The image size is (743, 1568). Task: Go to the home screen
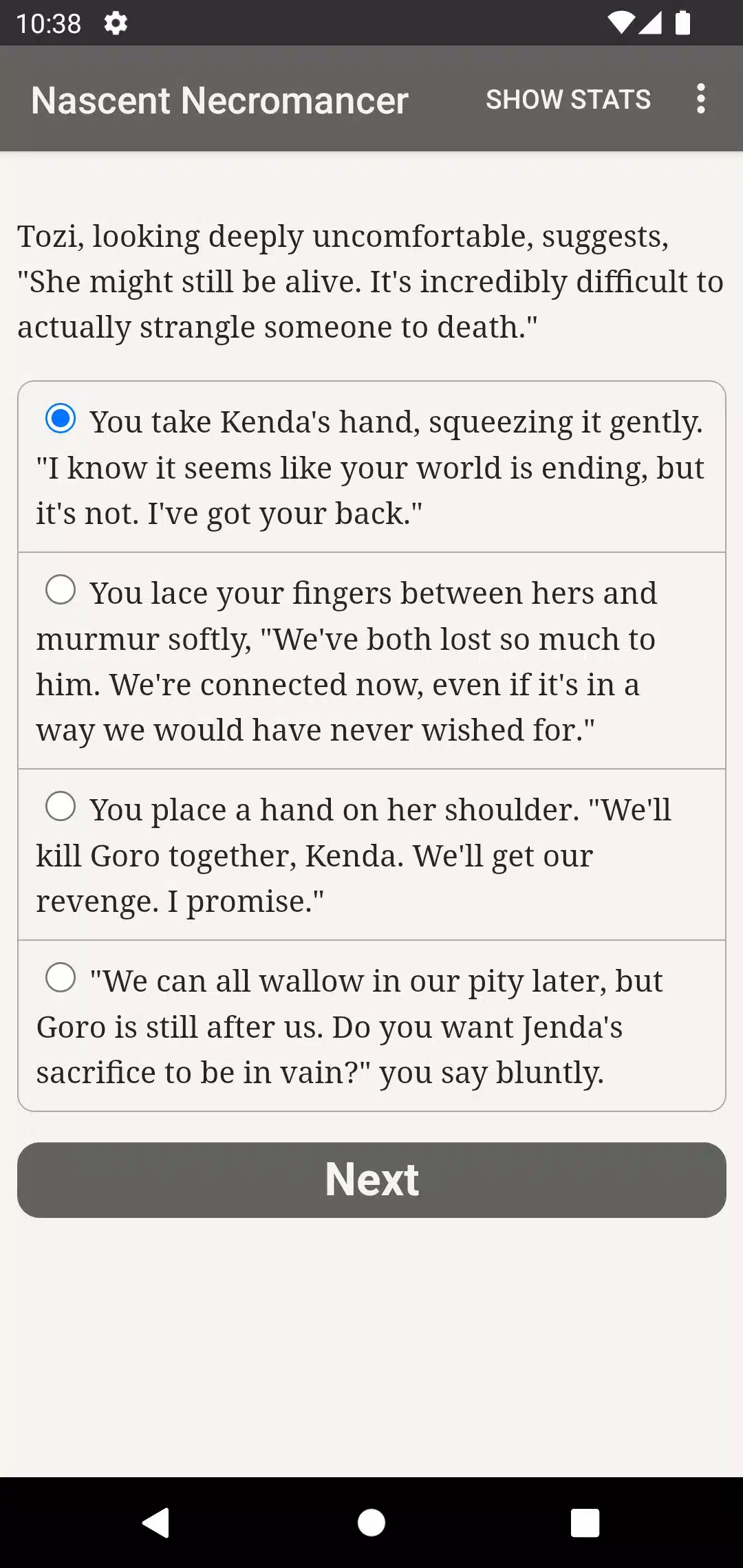pos(371,1522)
